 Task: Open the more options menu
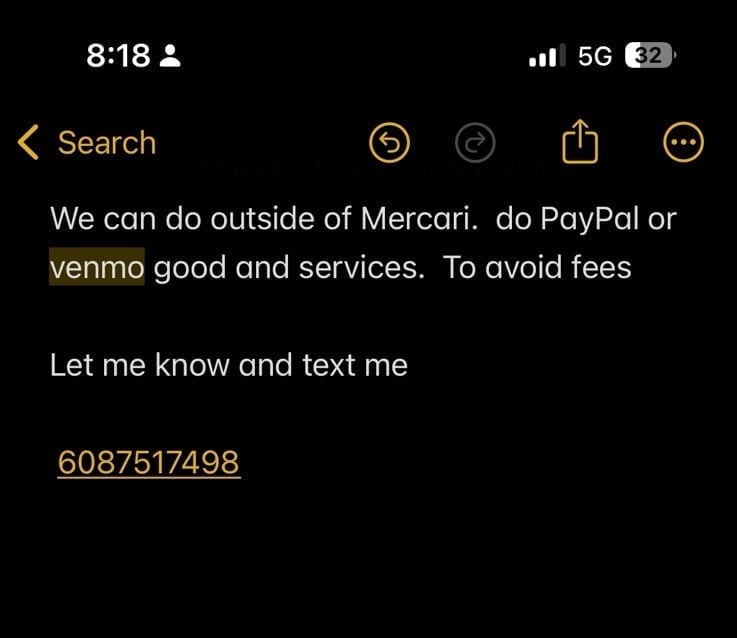click(x=684, y=144)
